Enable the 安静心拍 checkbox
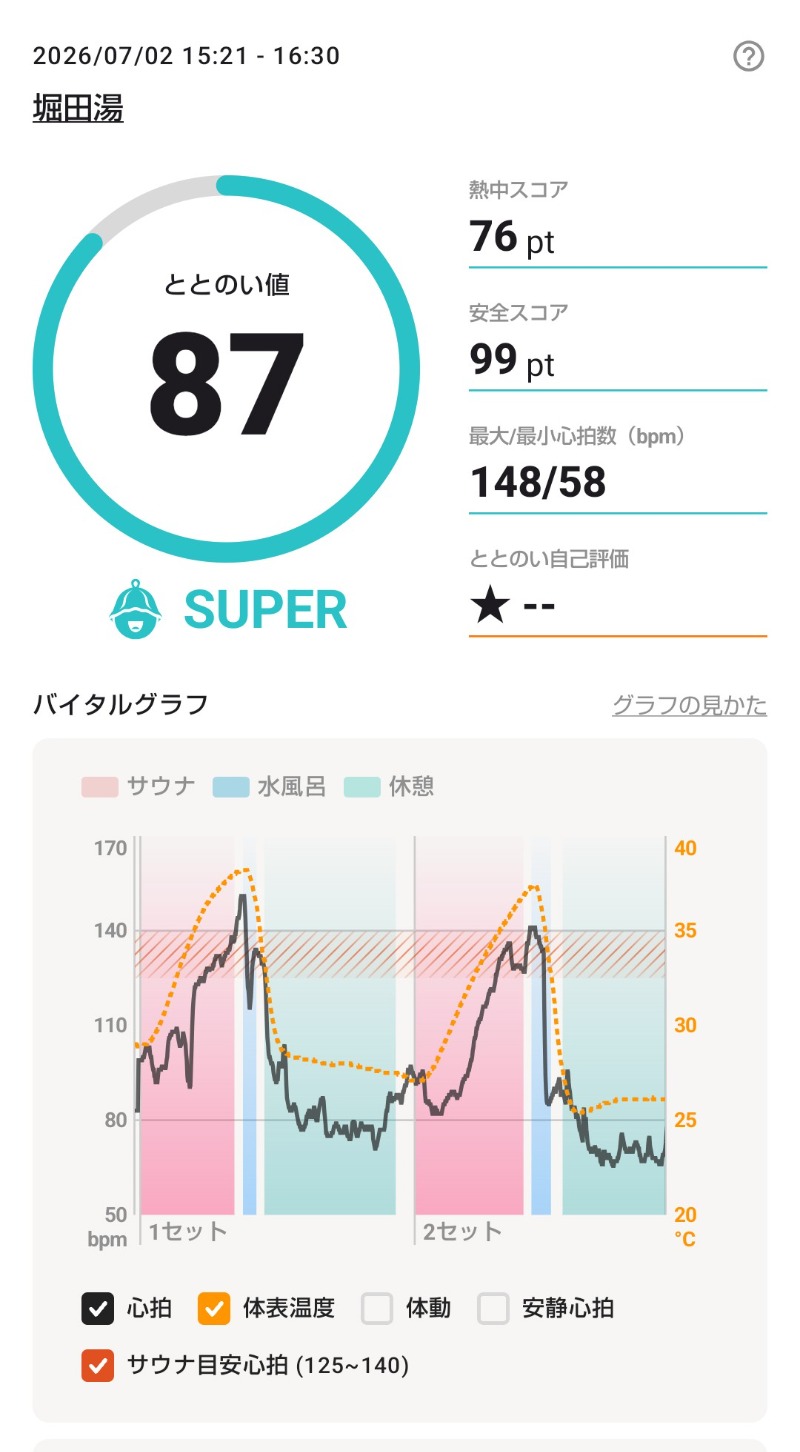This screenshot has width=800, height=1452. (x=493, y=1308)
